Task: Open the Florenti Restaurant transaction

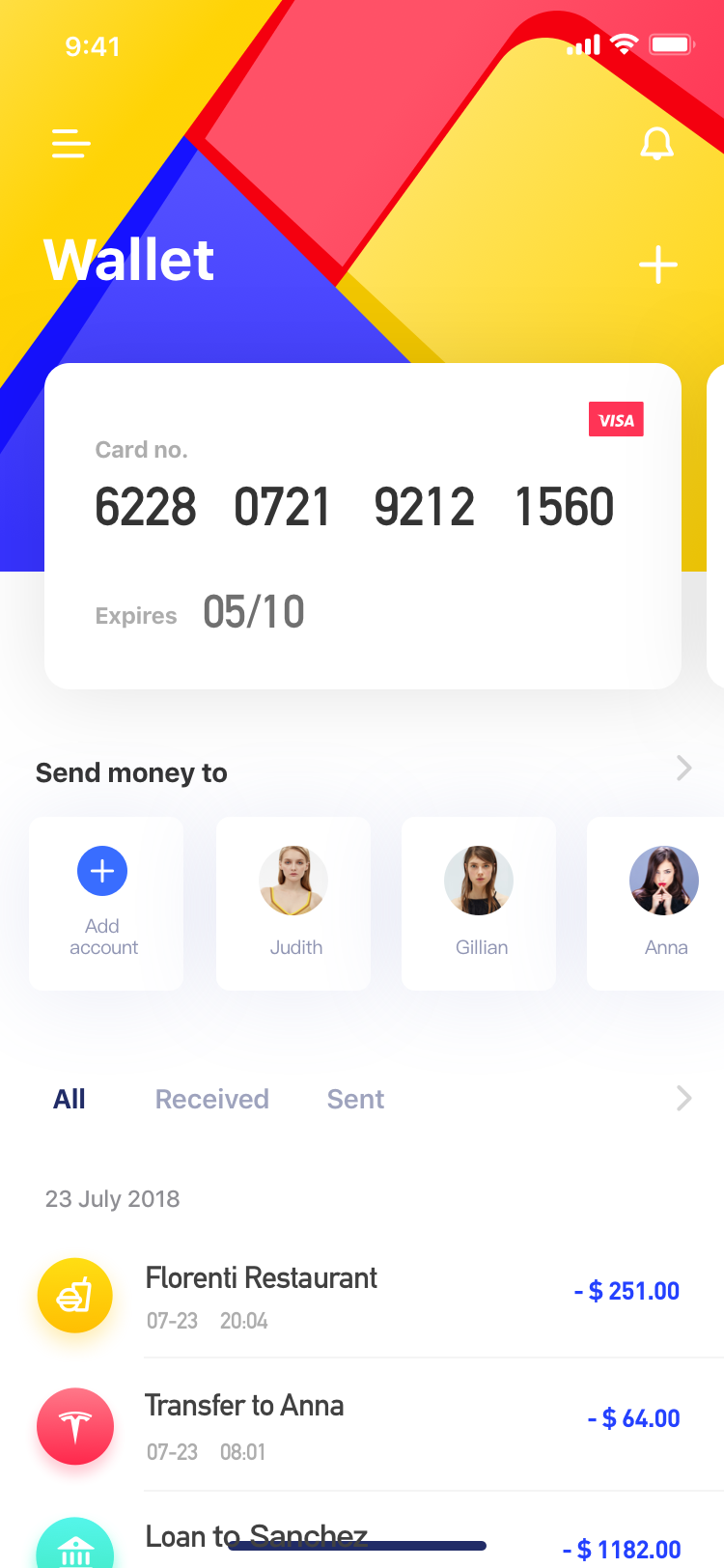Action: point(362,1296)
